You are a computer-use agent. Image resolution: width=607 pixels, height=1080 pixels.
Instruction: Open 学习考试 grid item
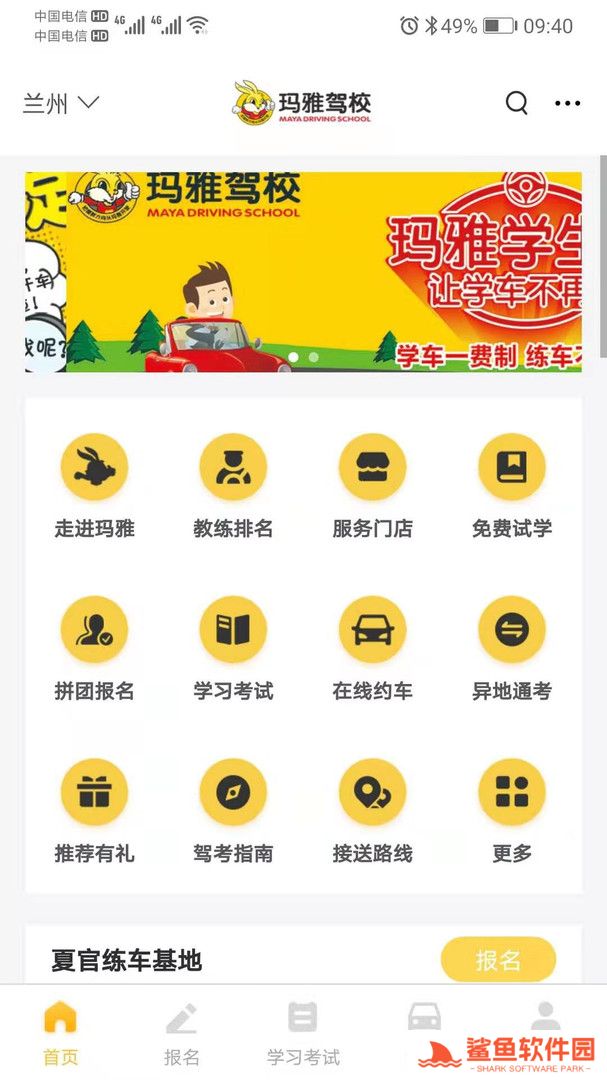pos(233,648)
